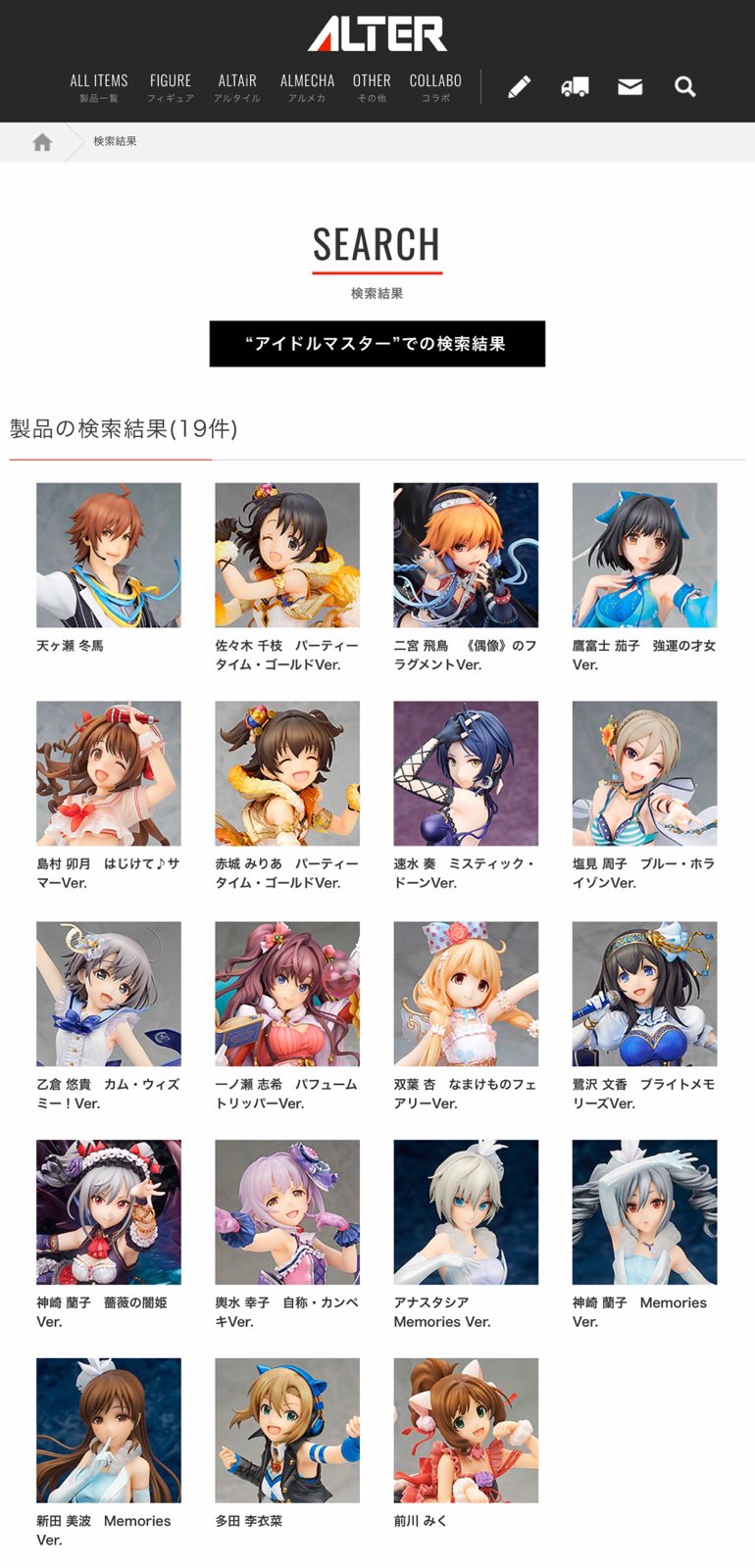Open the ALTAiR section
The image size is (755, 1568).
pos(237,86)
